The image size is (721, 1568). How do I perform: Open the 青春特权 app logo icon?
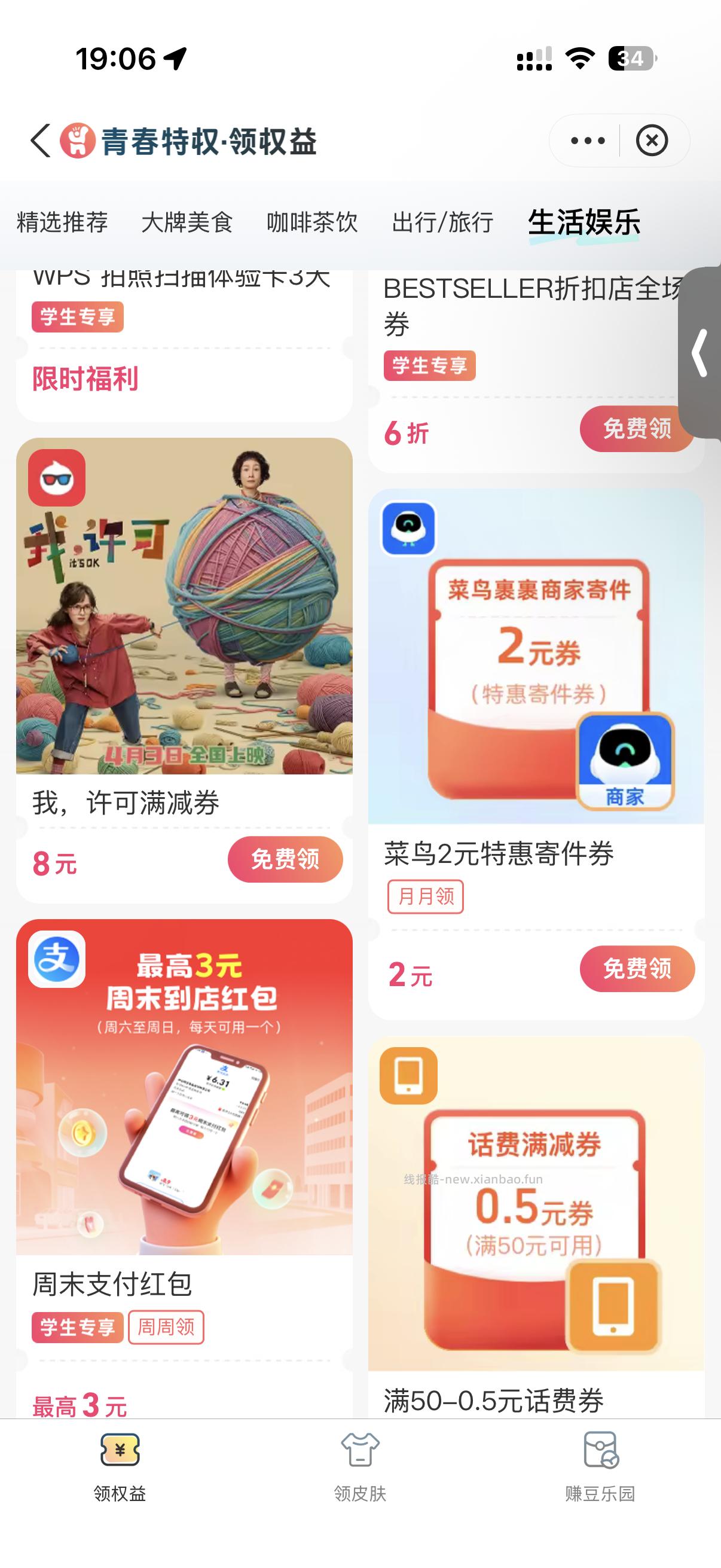[78, 140]
